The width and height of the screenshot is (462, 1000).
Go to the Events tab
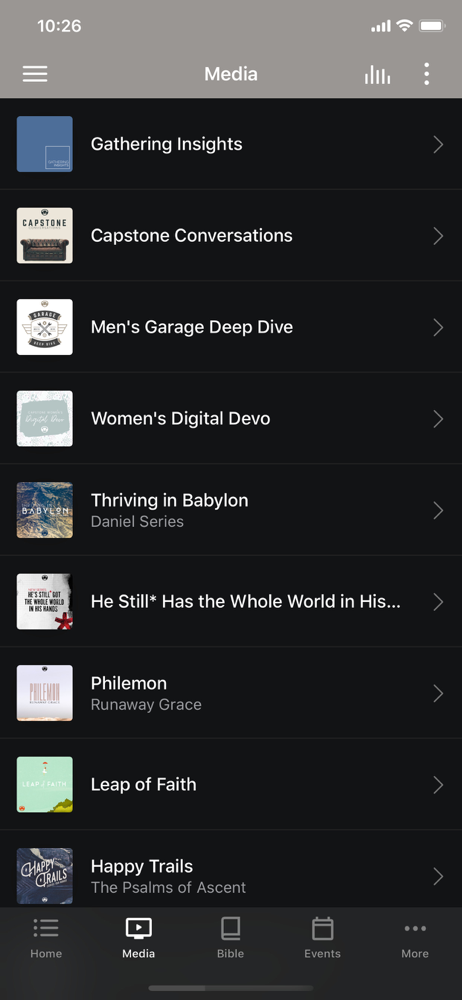tap(322, 938)
